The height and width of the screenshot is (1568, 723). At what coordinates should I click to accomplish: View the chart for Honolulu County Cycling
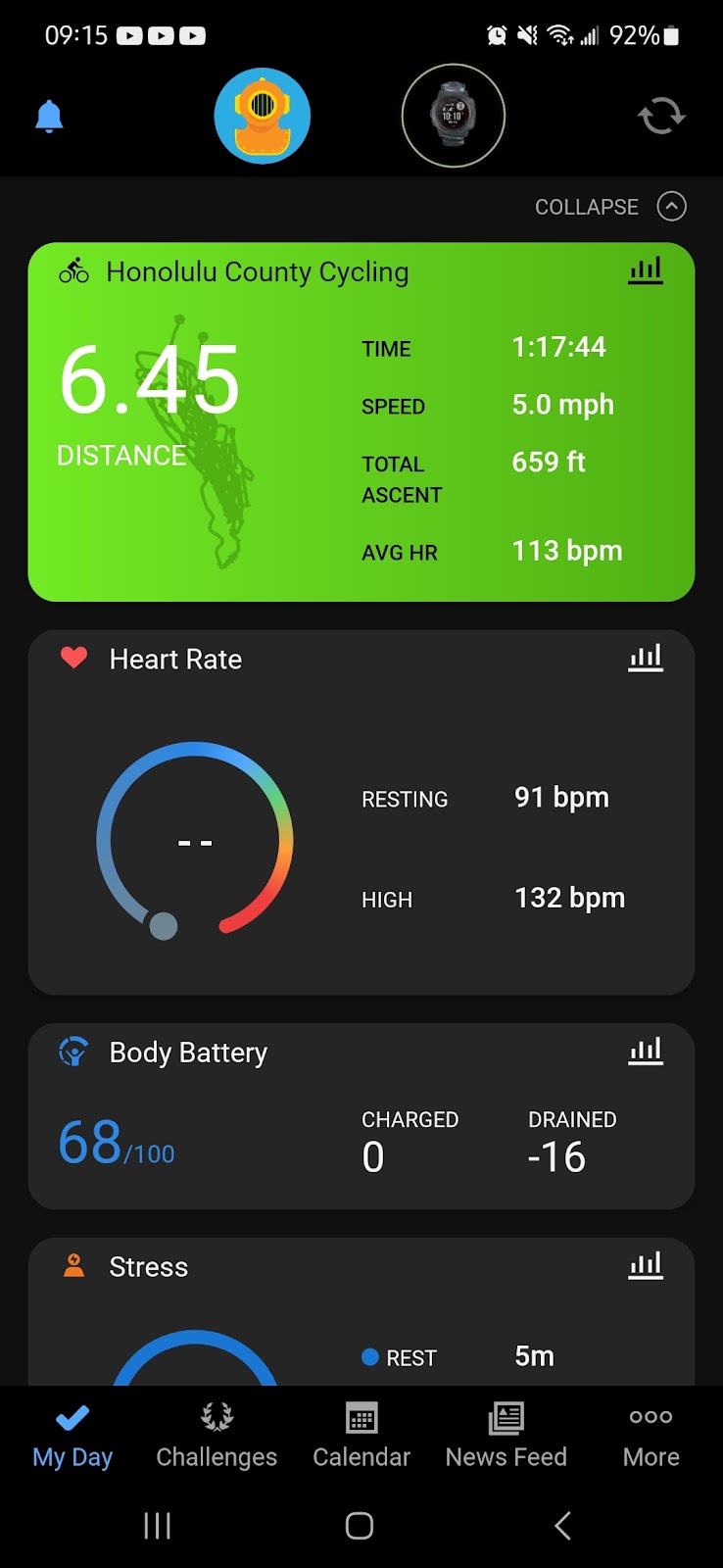[645, 271]
